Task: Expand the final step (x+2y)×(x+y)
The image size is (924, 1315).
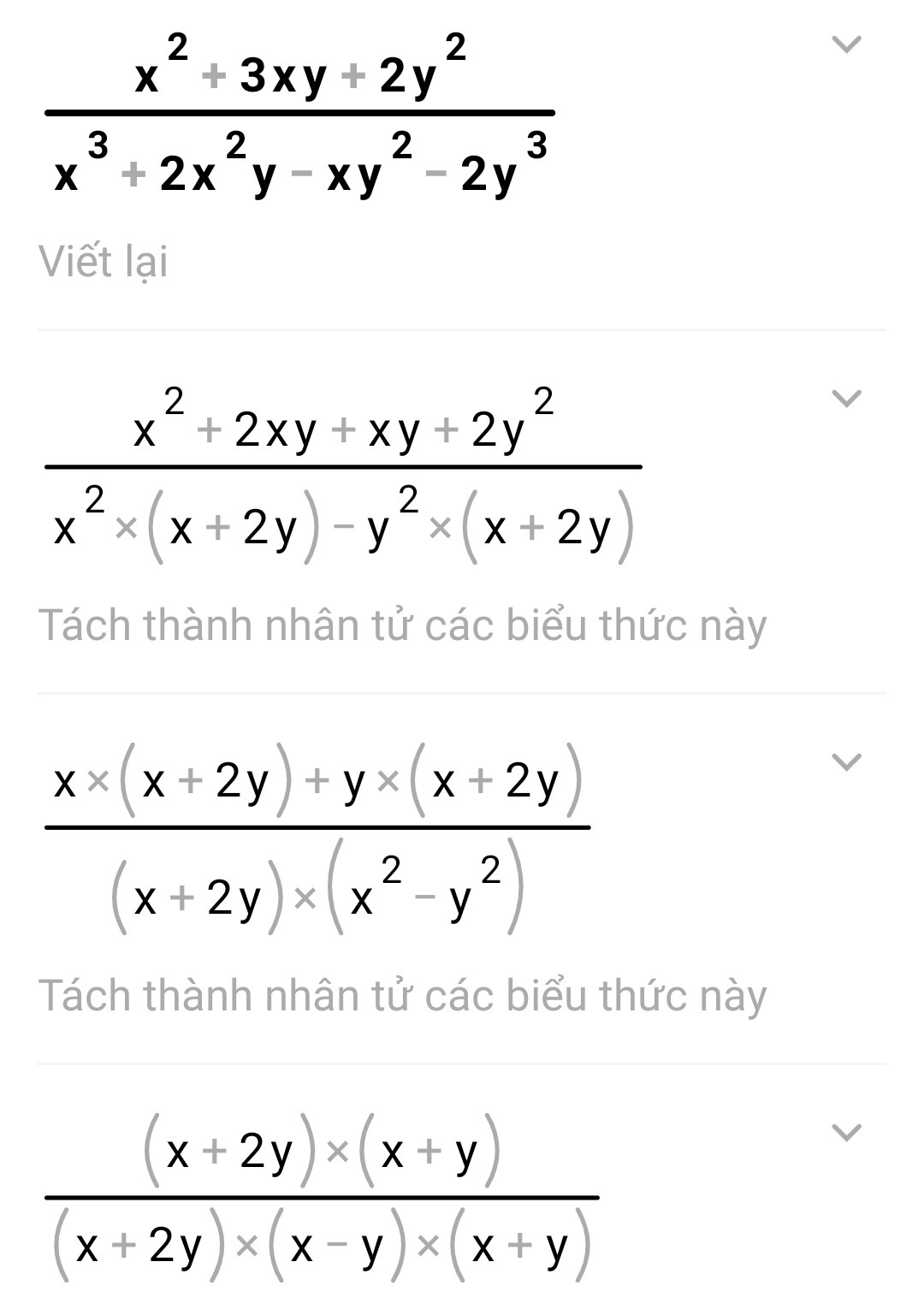Action: coord(846,1132)
